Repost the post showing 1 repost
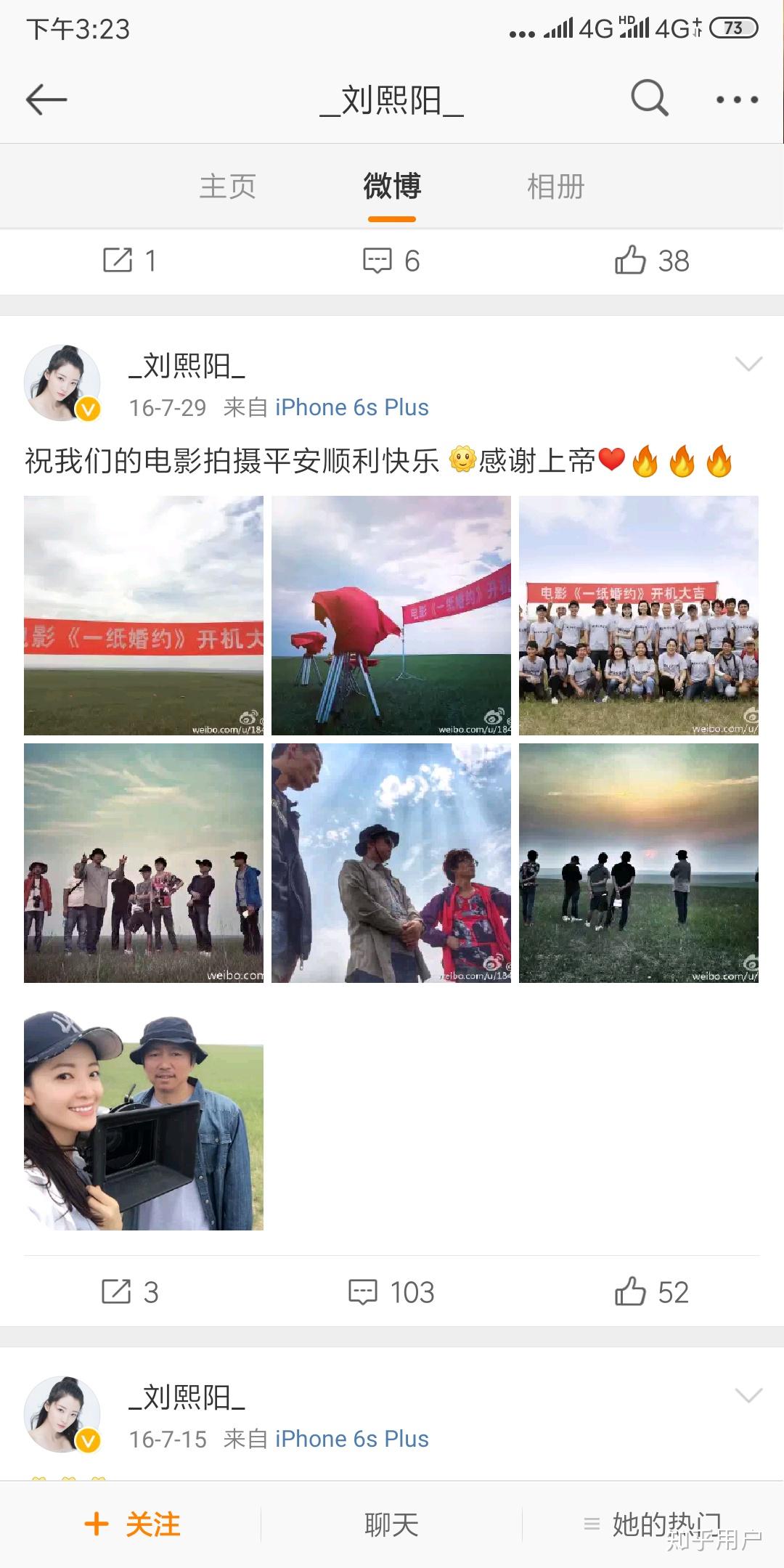This screenshot has height=1568, width=784. click(130, 261)
